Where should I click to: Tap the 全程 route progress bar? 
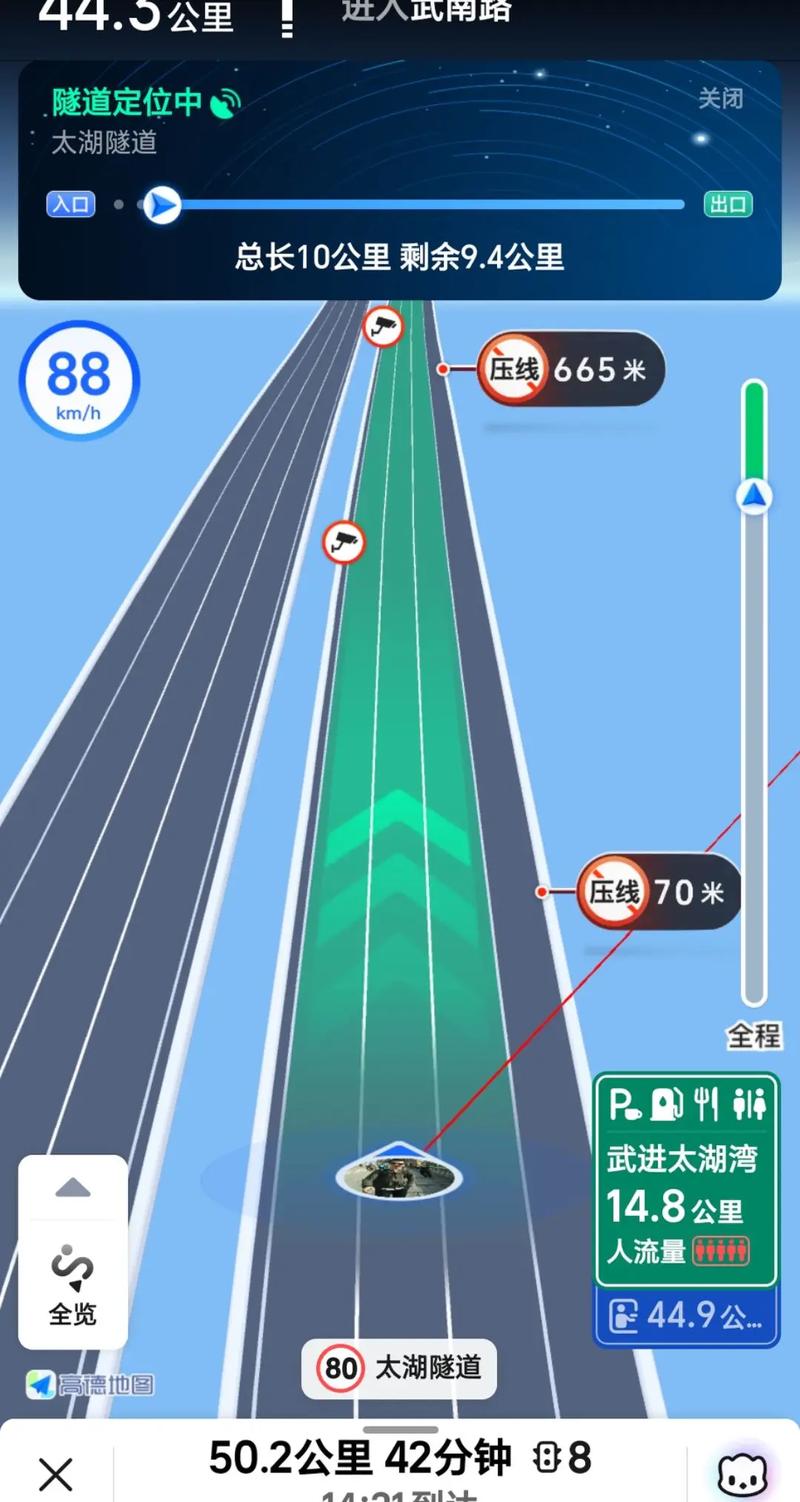pos(754,693)
